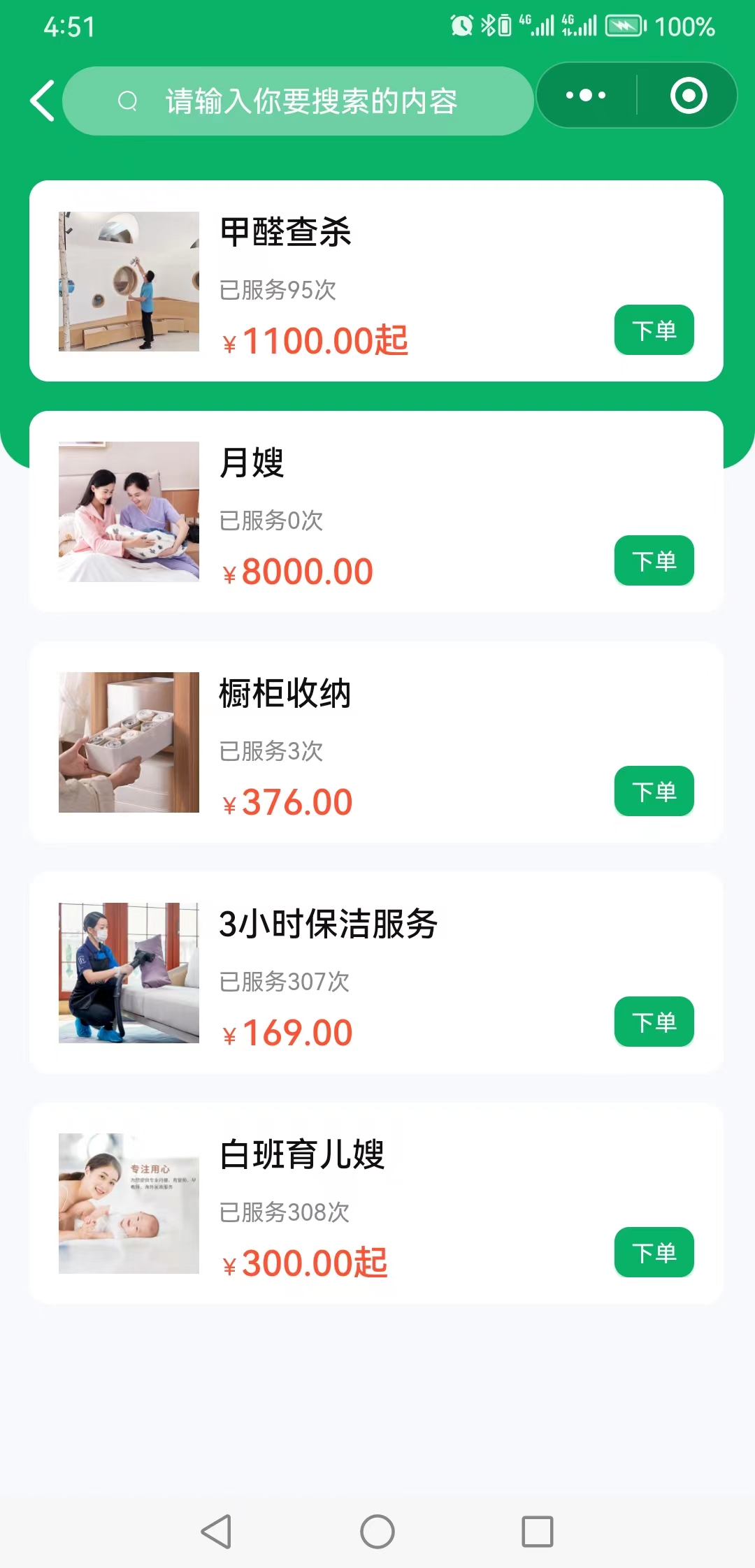Go back using the top-left arrow

point(43,101)
